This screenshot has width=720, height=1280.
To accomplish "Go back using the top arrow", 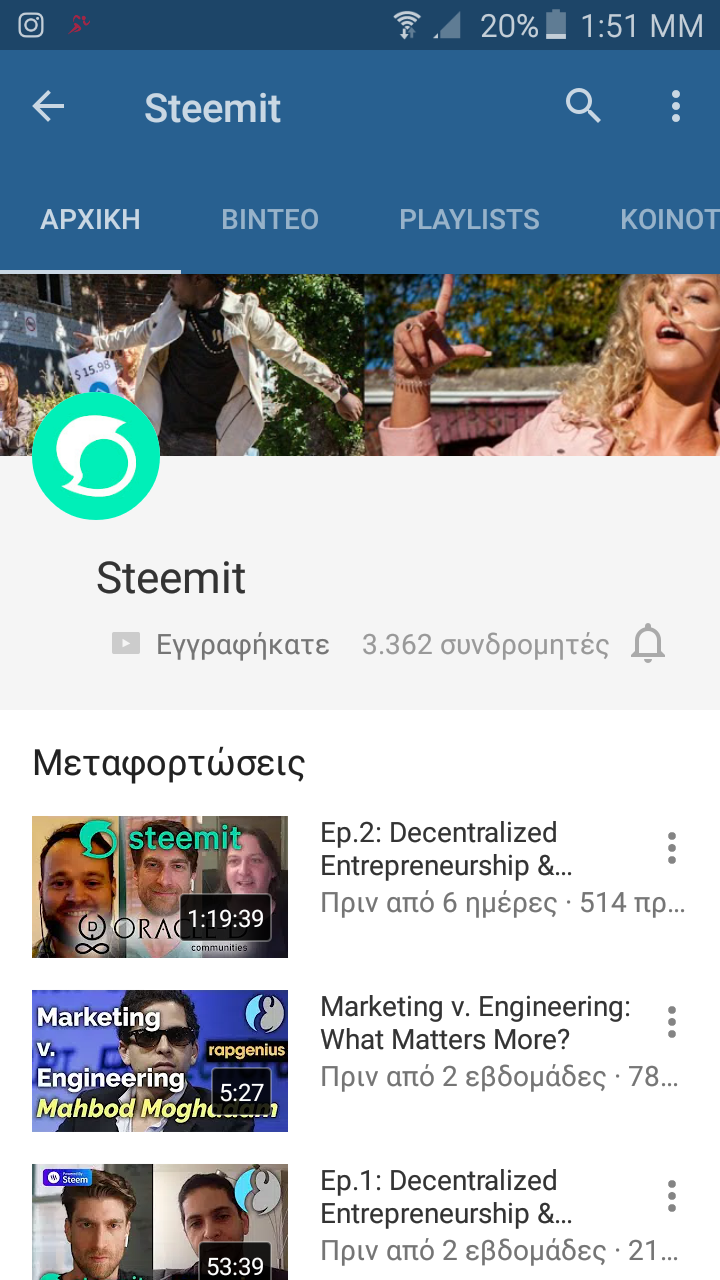I will click(x=48, y=106).
